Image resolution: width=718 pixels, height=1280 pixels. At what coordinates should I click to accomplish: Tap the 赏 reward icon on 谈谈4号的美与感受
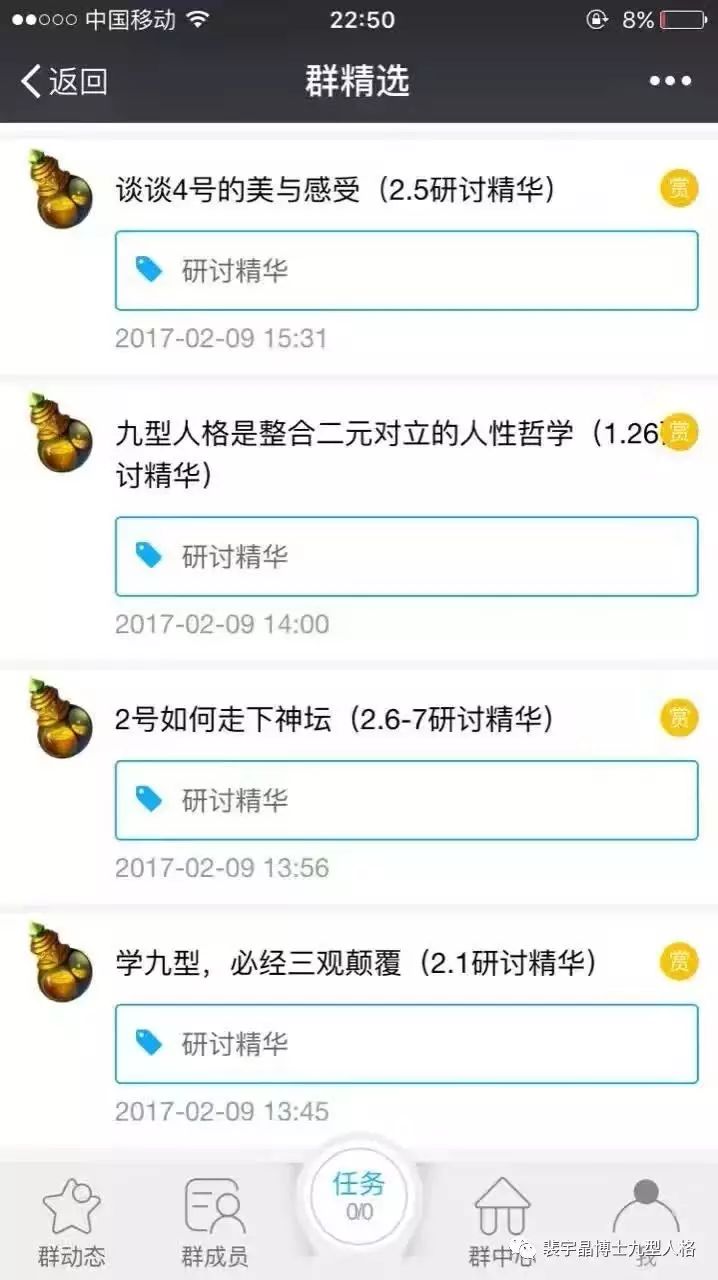click(679, 189)
